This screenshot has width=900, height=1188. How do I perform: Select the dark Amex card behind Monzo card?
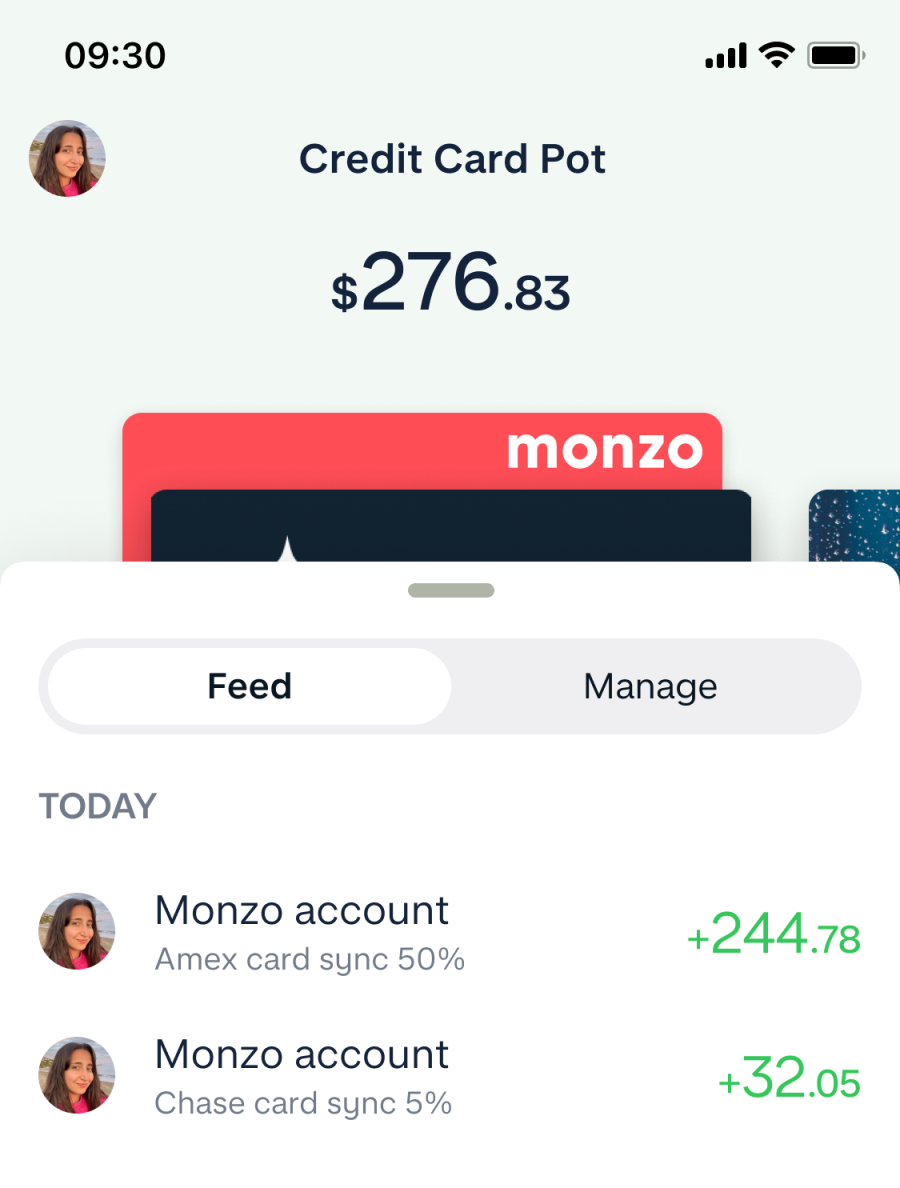pyautogui.click(x=450, y=525)
